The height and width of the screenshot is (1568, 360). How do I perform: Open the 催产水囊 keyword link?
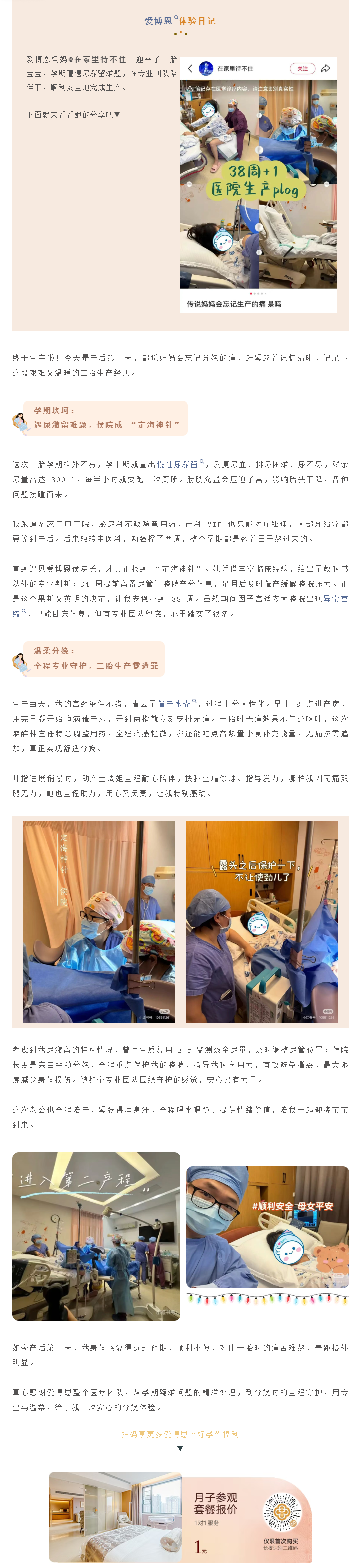tap(175, 703)
